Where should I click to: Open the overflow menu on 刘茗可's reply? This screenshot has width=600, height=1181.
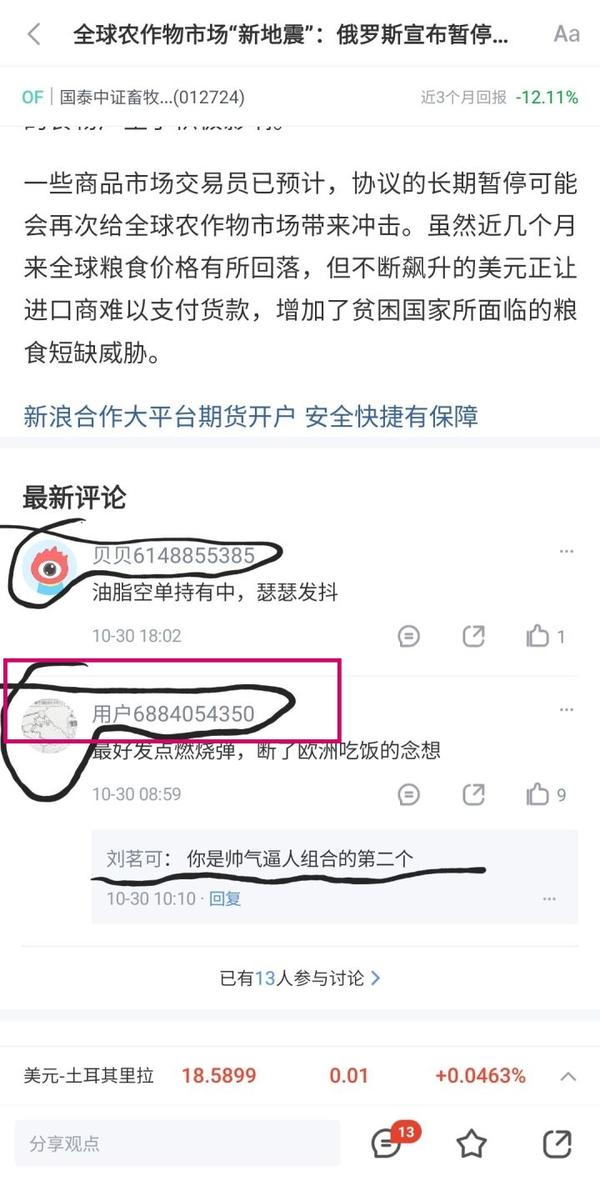coord(550,899)
